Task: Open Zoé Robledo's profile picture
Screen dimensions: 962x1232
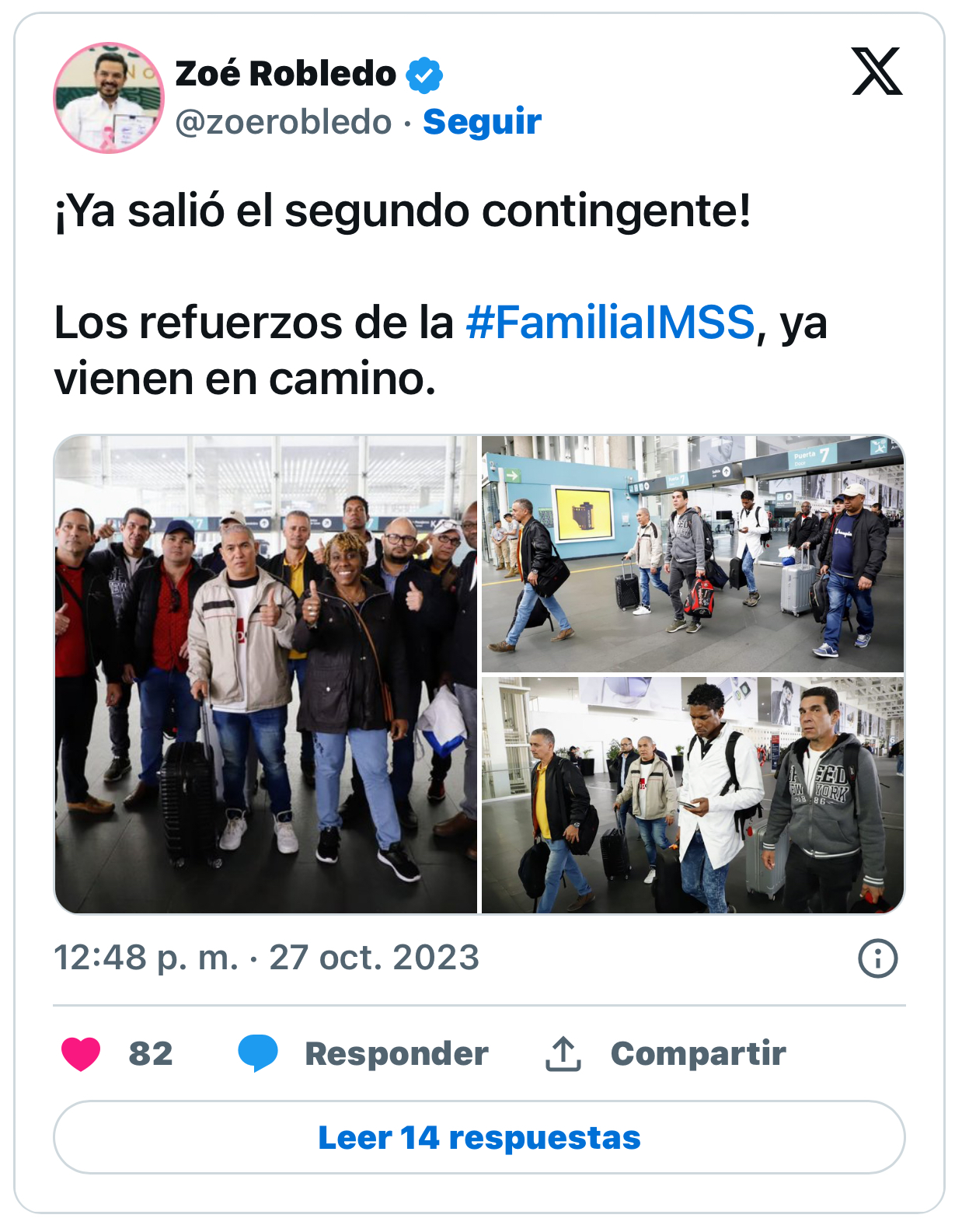Action: 108,98
